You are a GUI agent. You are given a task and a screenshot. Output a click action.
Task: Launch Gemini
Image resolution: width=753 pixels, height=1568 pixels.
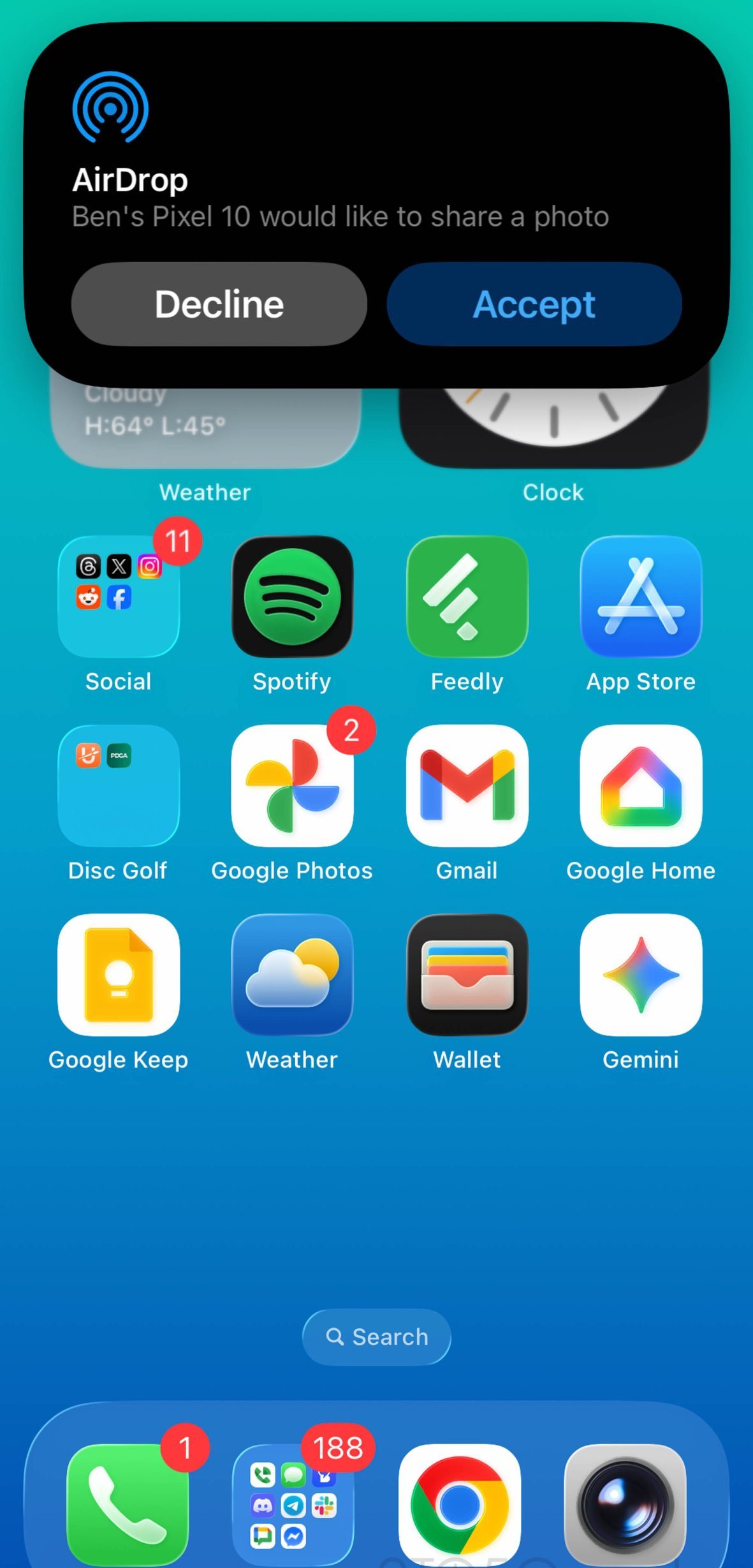point(641,975)
